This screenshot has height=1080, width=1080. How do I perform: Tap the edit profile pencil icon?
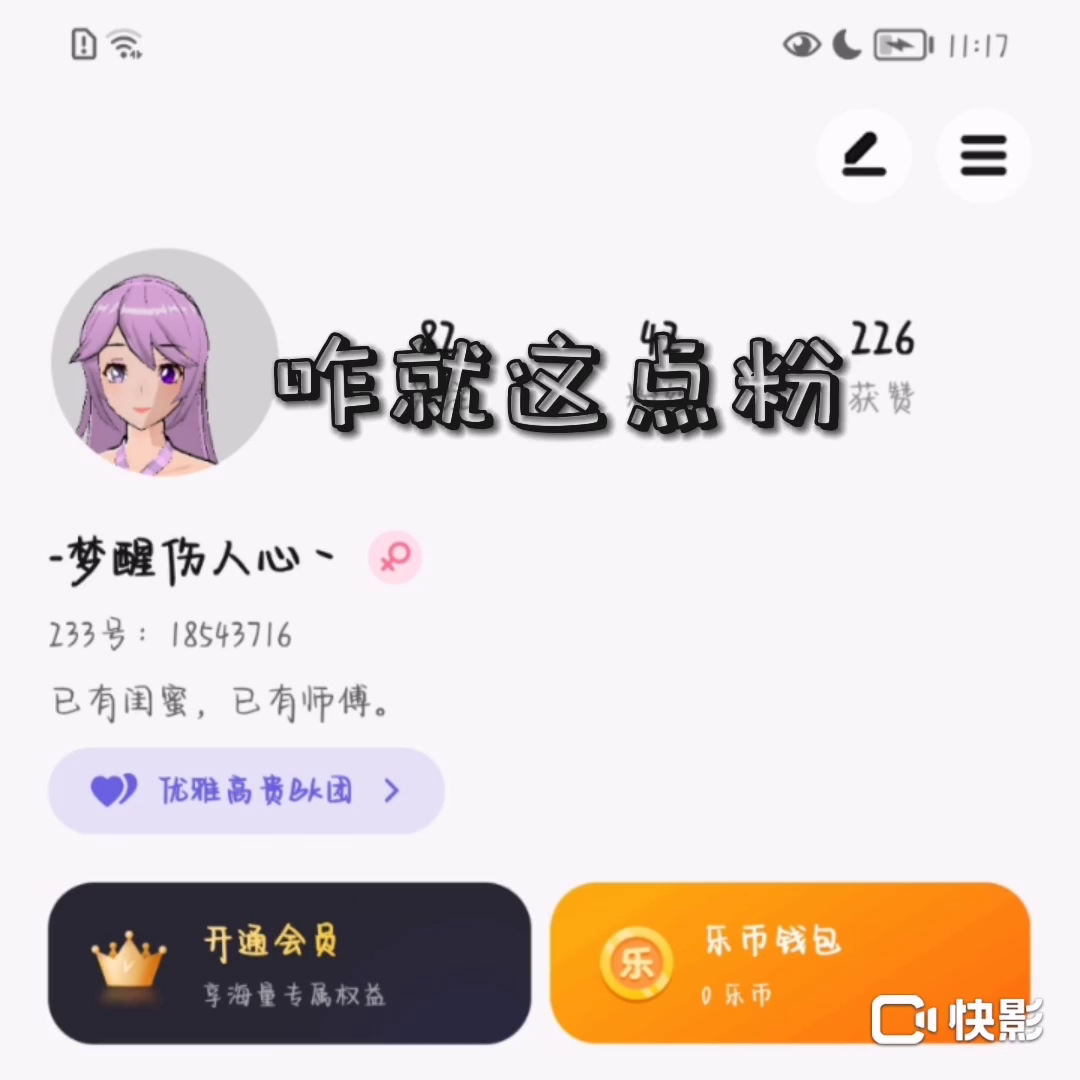864,156
